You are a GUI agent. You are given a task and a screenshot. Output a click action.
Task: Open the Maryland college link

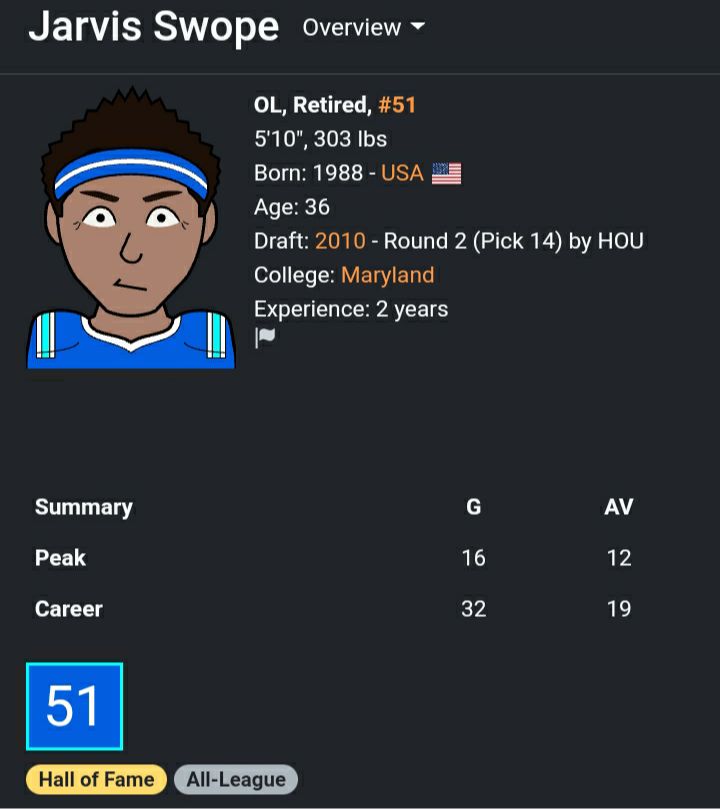[387, 275]
